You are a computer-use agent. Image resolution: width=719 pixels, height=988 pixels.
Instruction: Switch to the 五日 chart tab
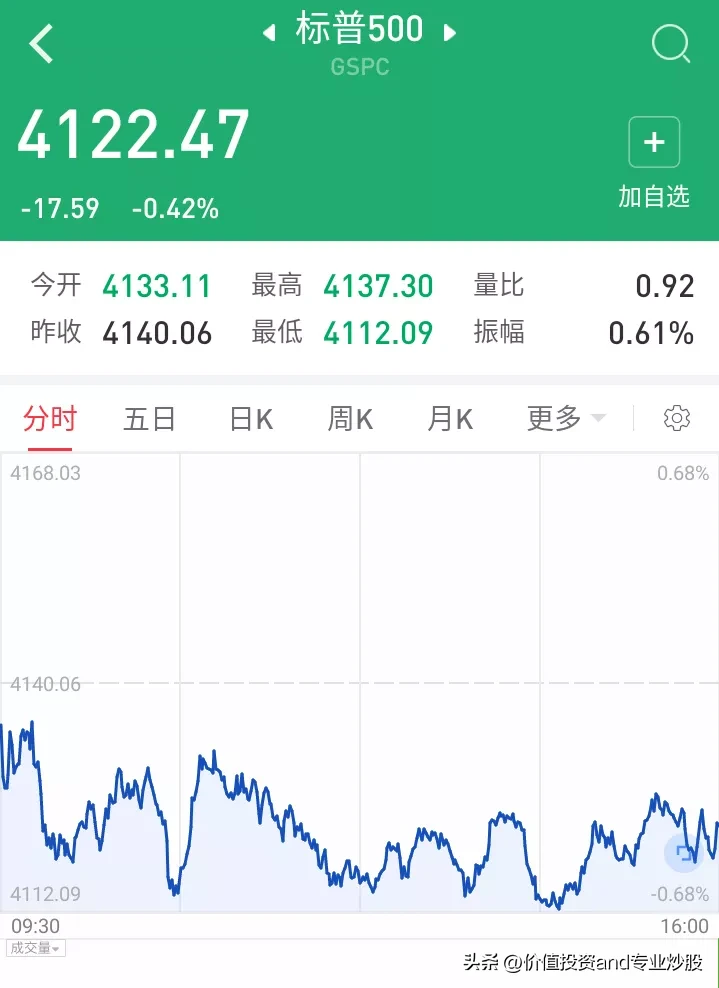149,419
